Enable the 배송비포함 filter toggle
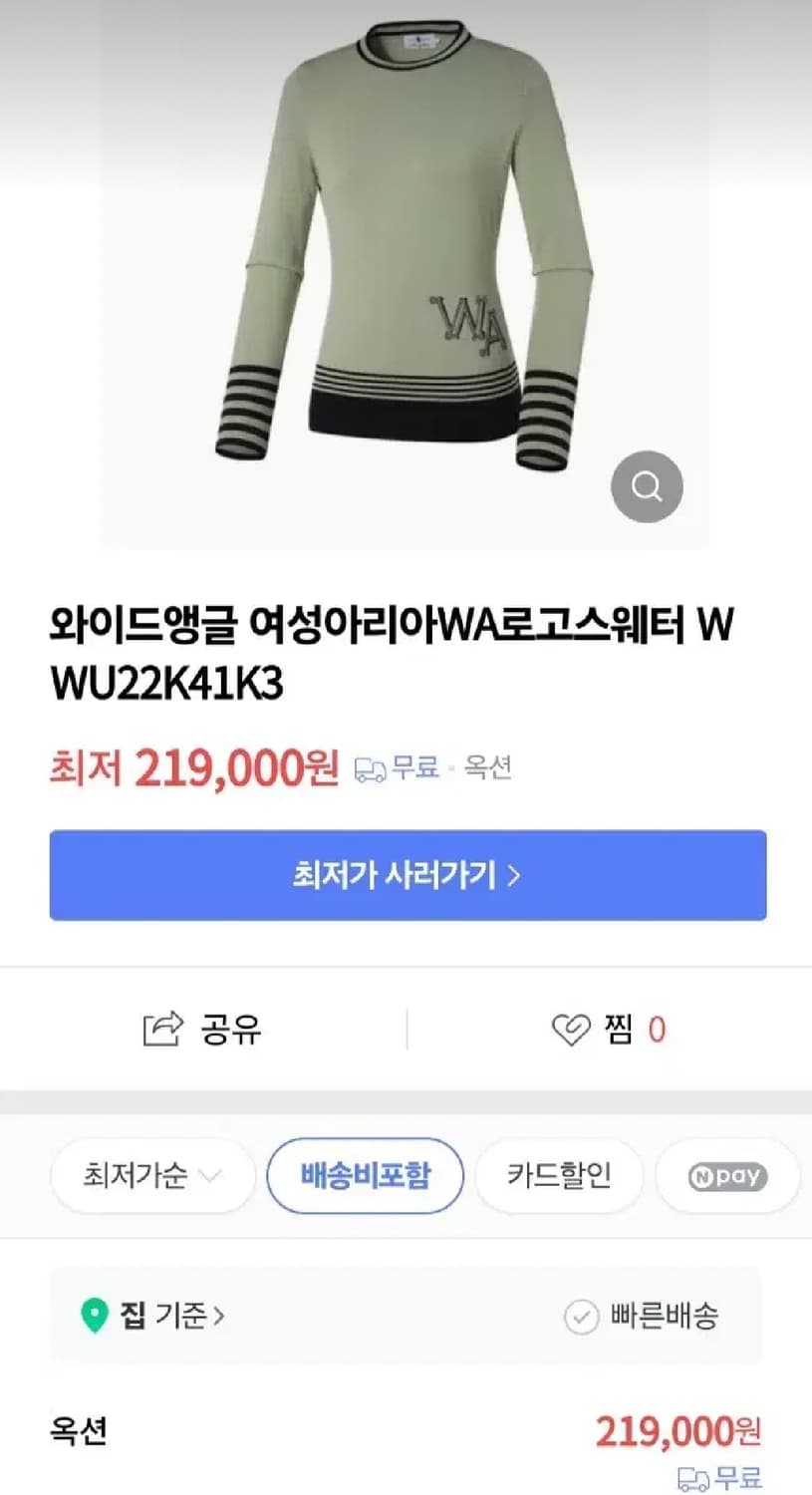The height and width of the screenshot is (1495, 812). (x=365, y=1176)
